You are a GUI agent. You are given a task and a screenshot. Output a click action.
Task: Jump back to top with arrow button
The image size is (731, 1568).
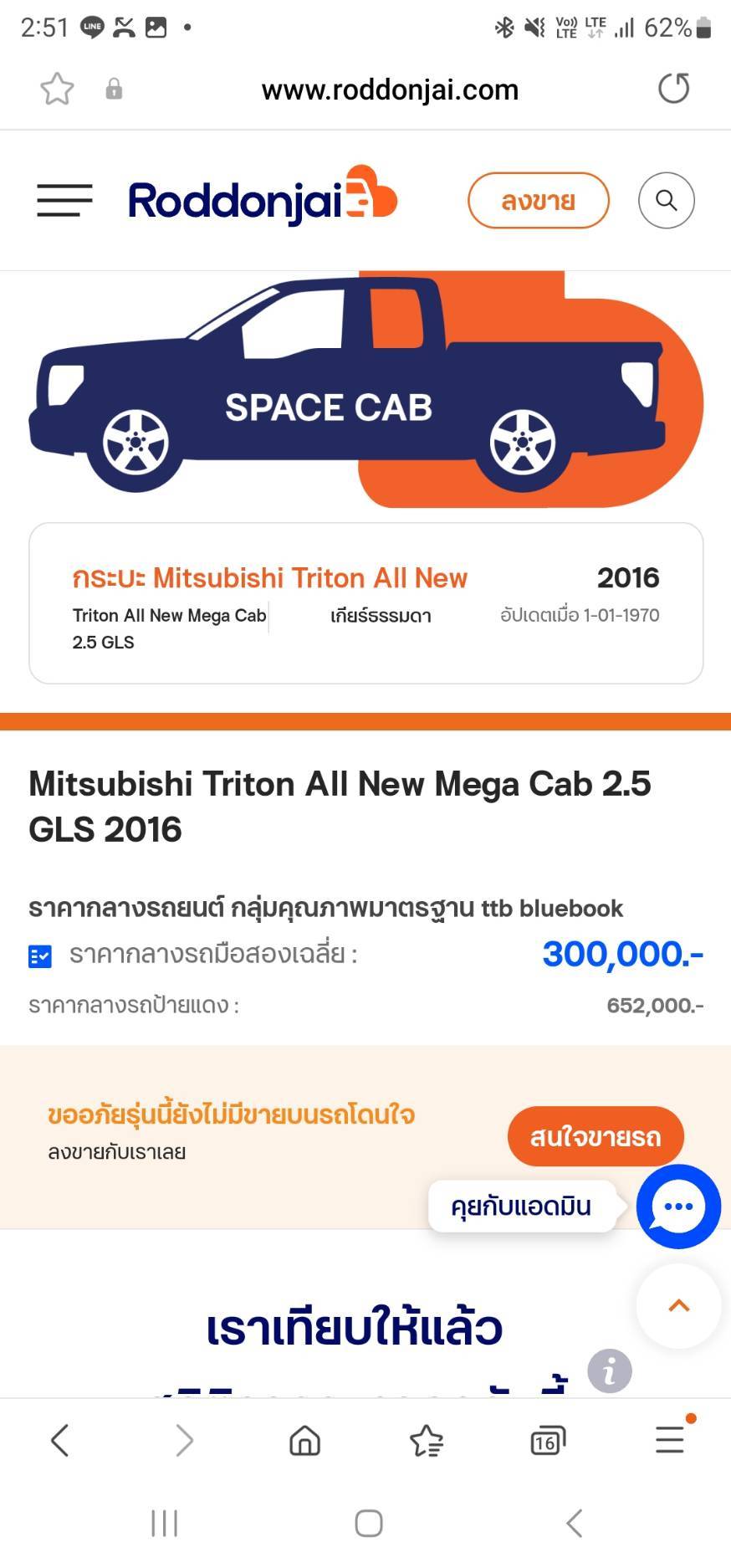click(678, 1305)
